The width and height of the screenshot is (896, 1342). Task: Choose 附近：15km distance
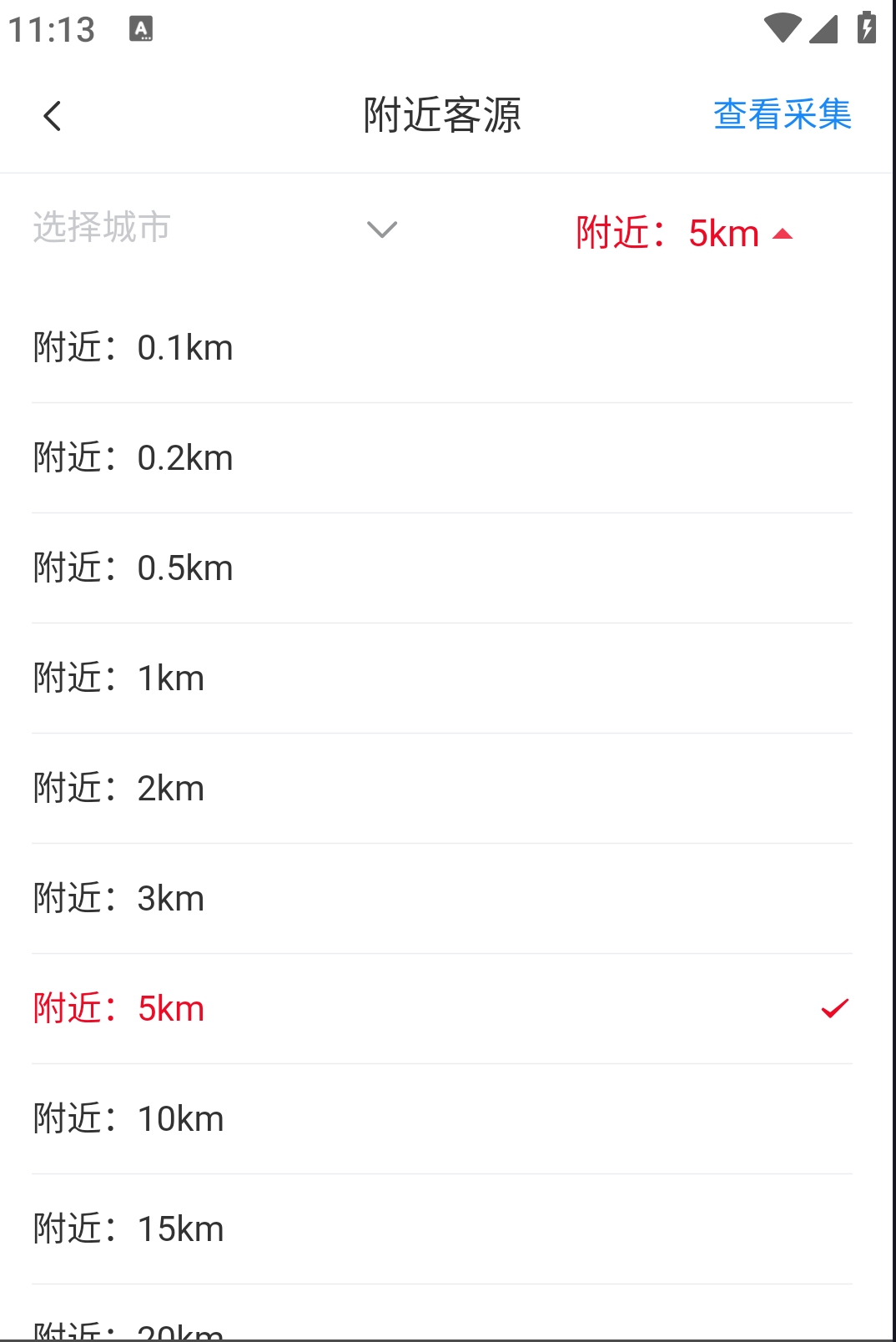tap(128, 1228)
